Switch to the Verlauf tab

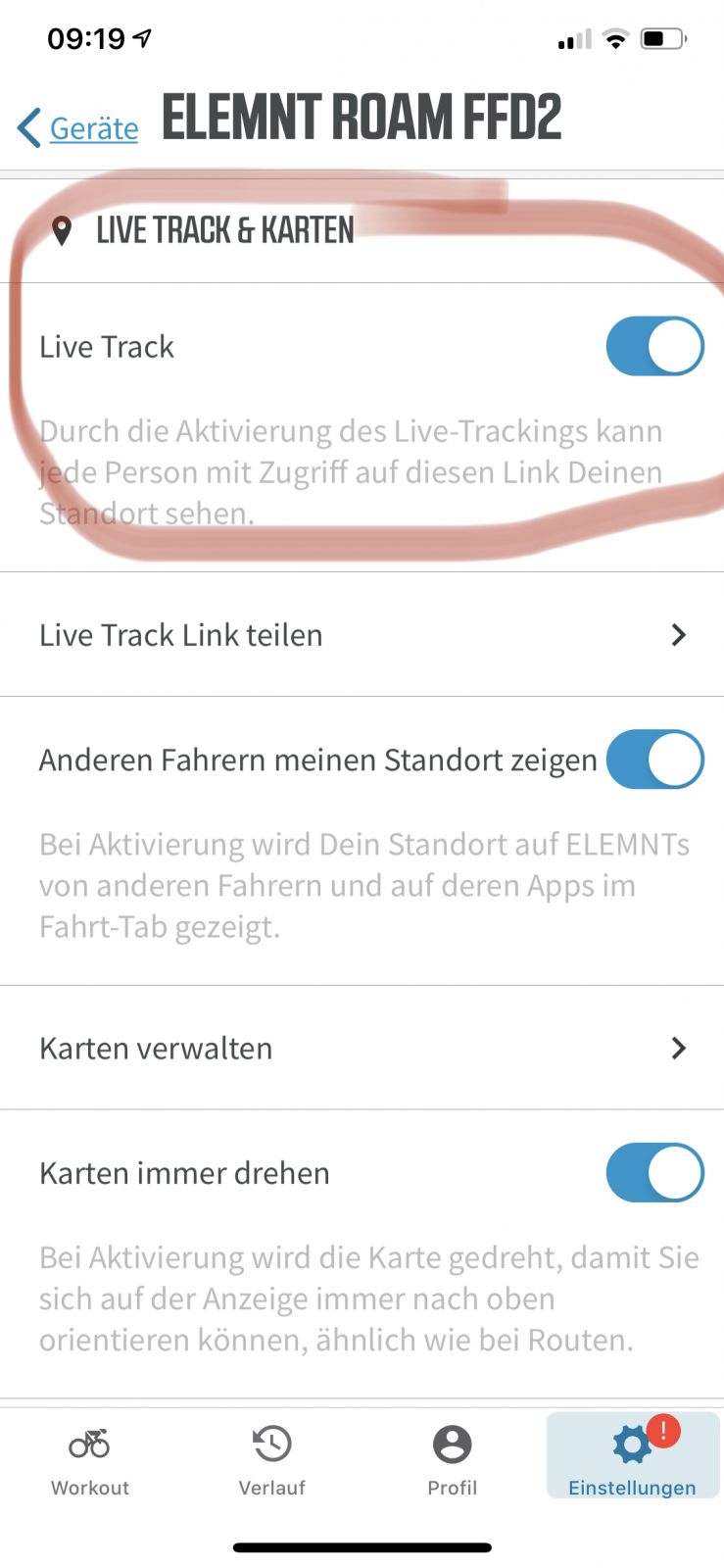pos(271,1460)
